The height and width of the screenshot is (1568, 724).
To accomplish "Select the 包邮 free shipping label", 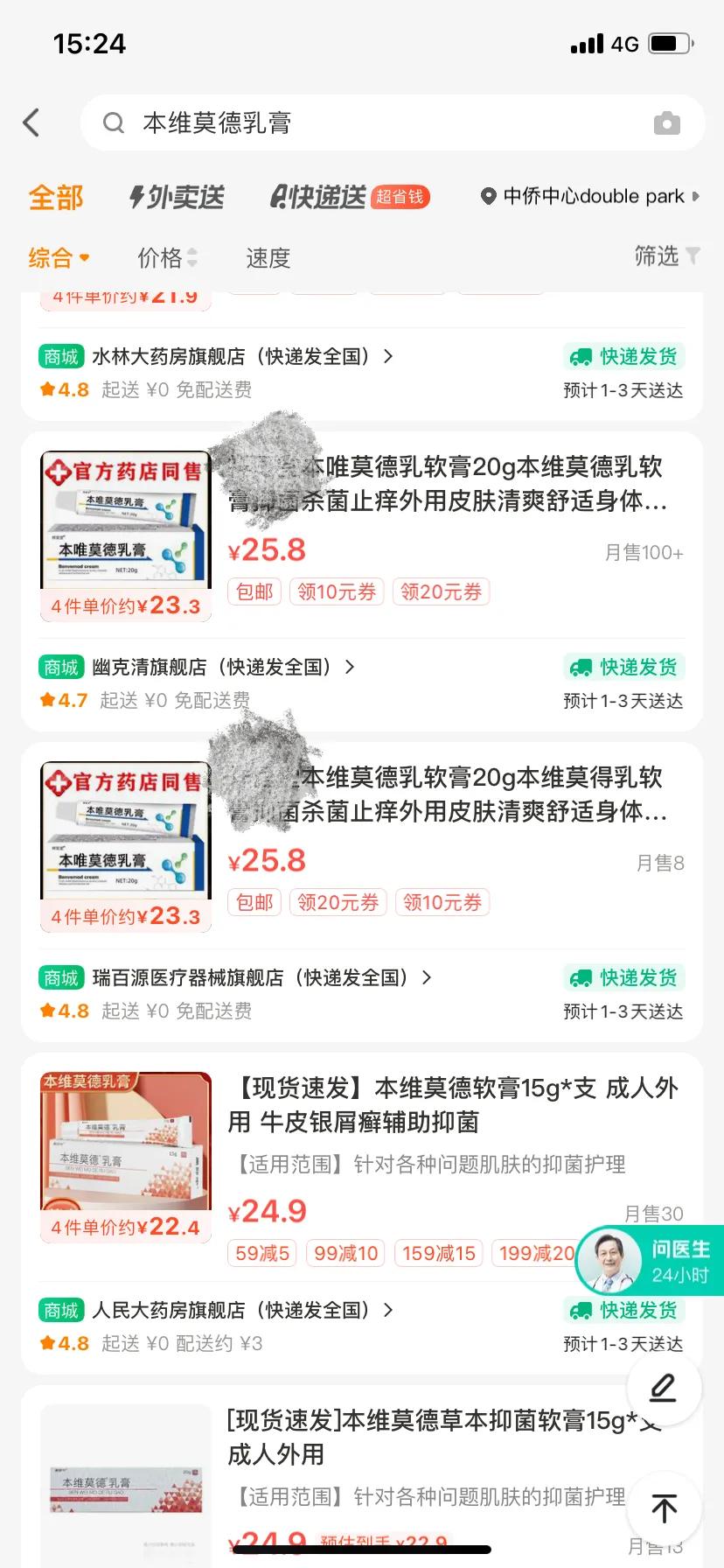I will pyautogui.click(x=254, y=591).
